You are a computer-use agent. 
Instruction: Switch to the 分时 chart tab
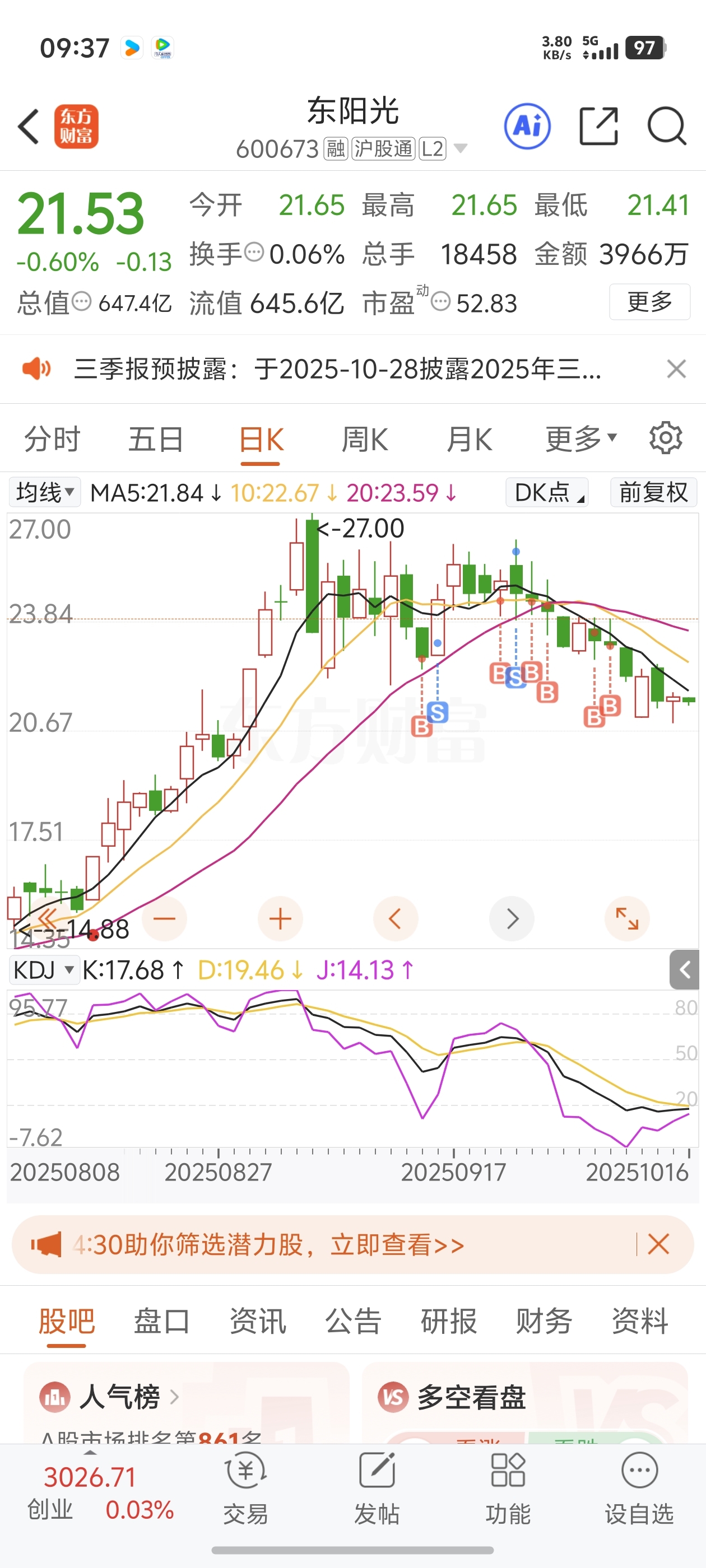52,439
